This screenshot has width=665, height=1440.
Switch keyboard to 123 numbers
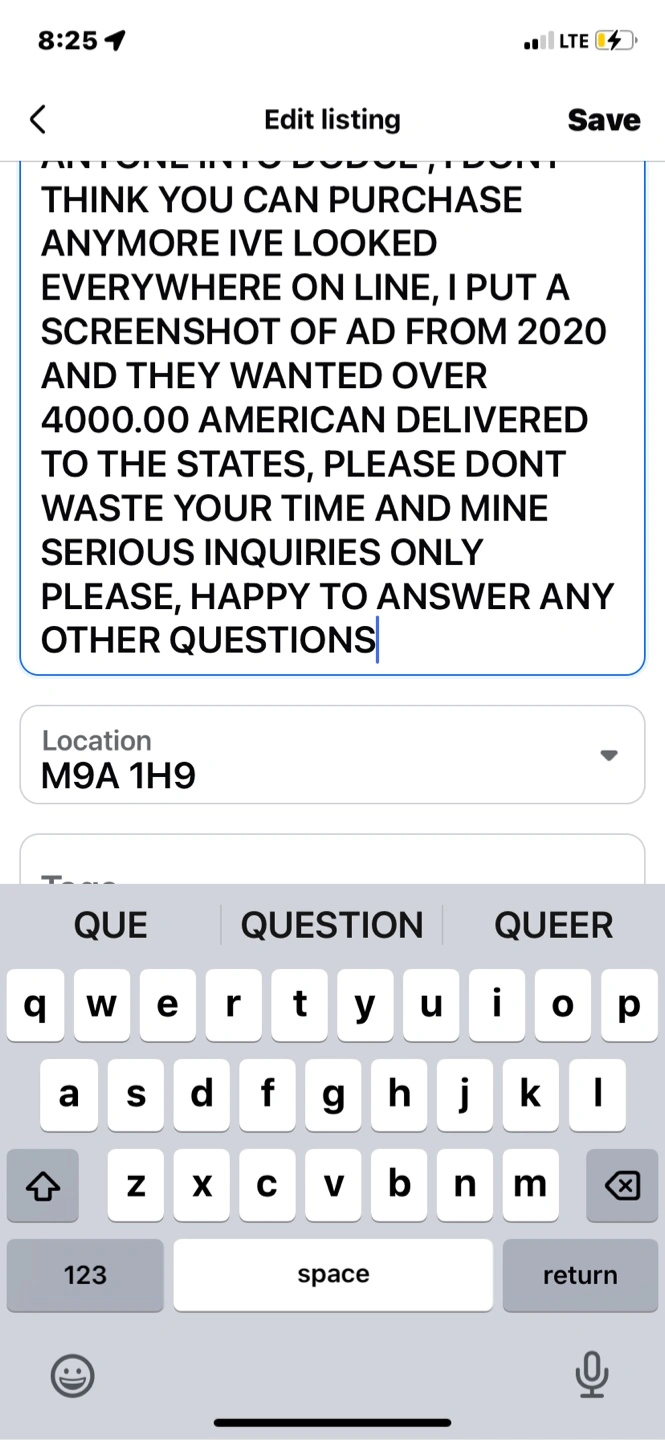click(x=85, y=1275)
